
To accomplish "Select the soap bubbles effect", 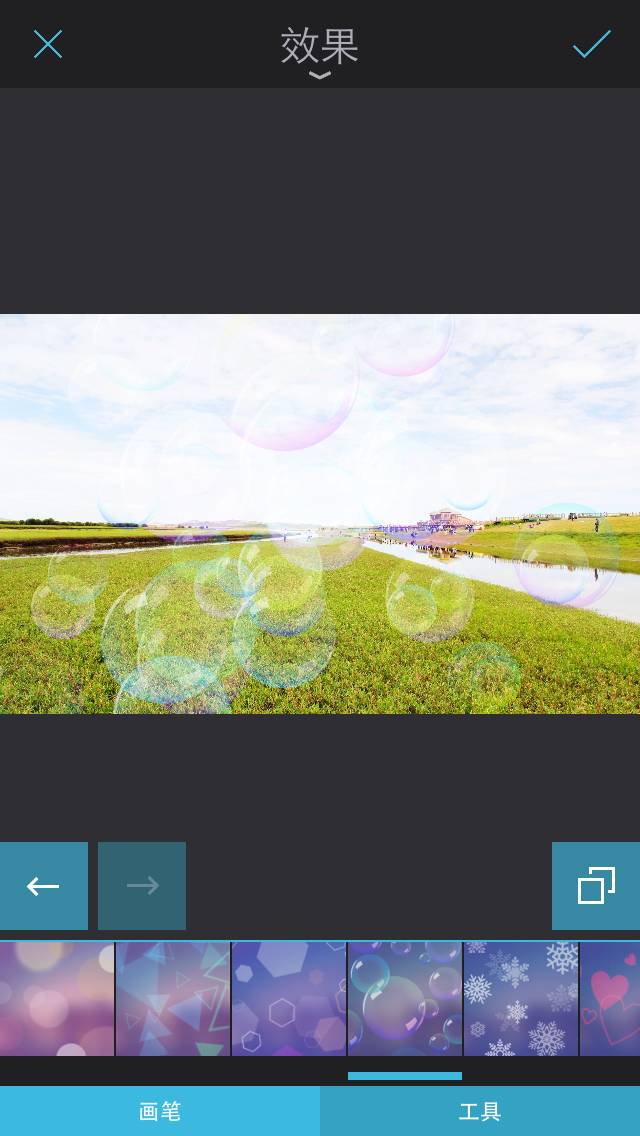I will pyautogui.click(x=405, y=998).
